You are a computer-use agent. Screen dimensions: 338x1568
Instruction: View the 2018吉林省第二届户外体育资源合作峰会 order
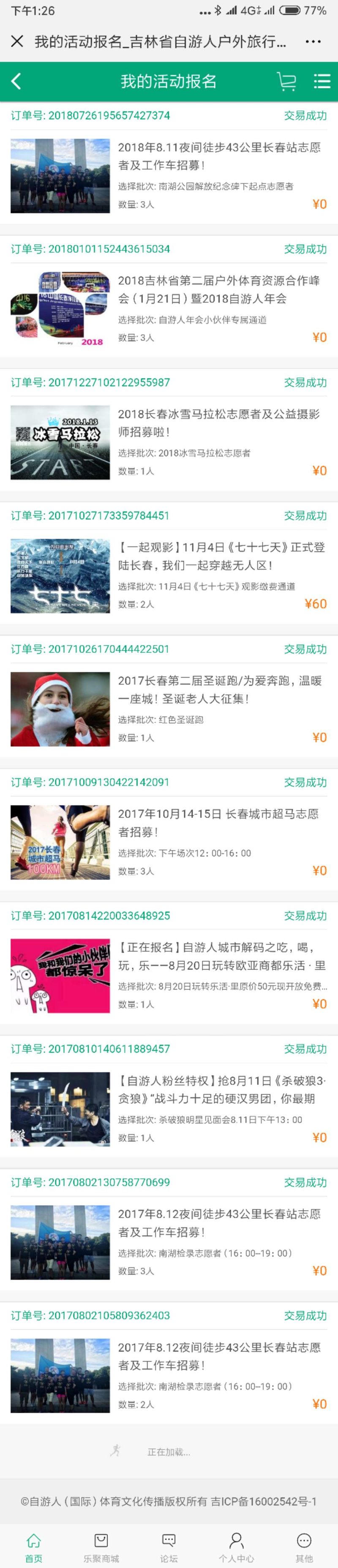(x=218, y=290)
